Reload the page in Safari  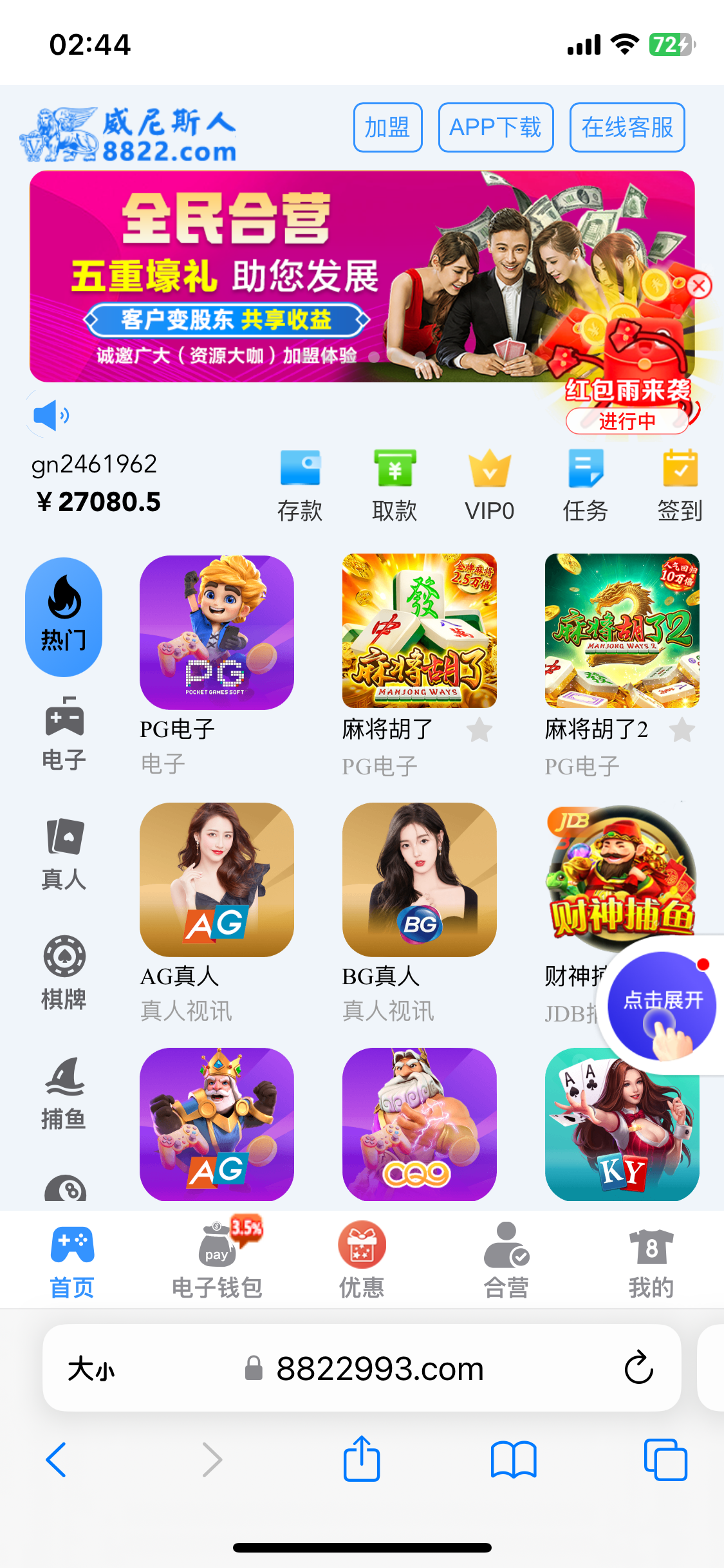pos(638,1368)
